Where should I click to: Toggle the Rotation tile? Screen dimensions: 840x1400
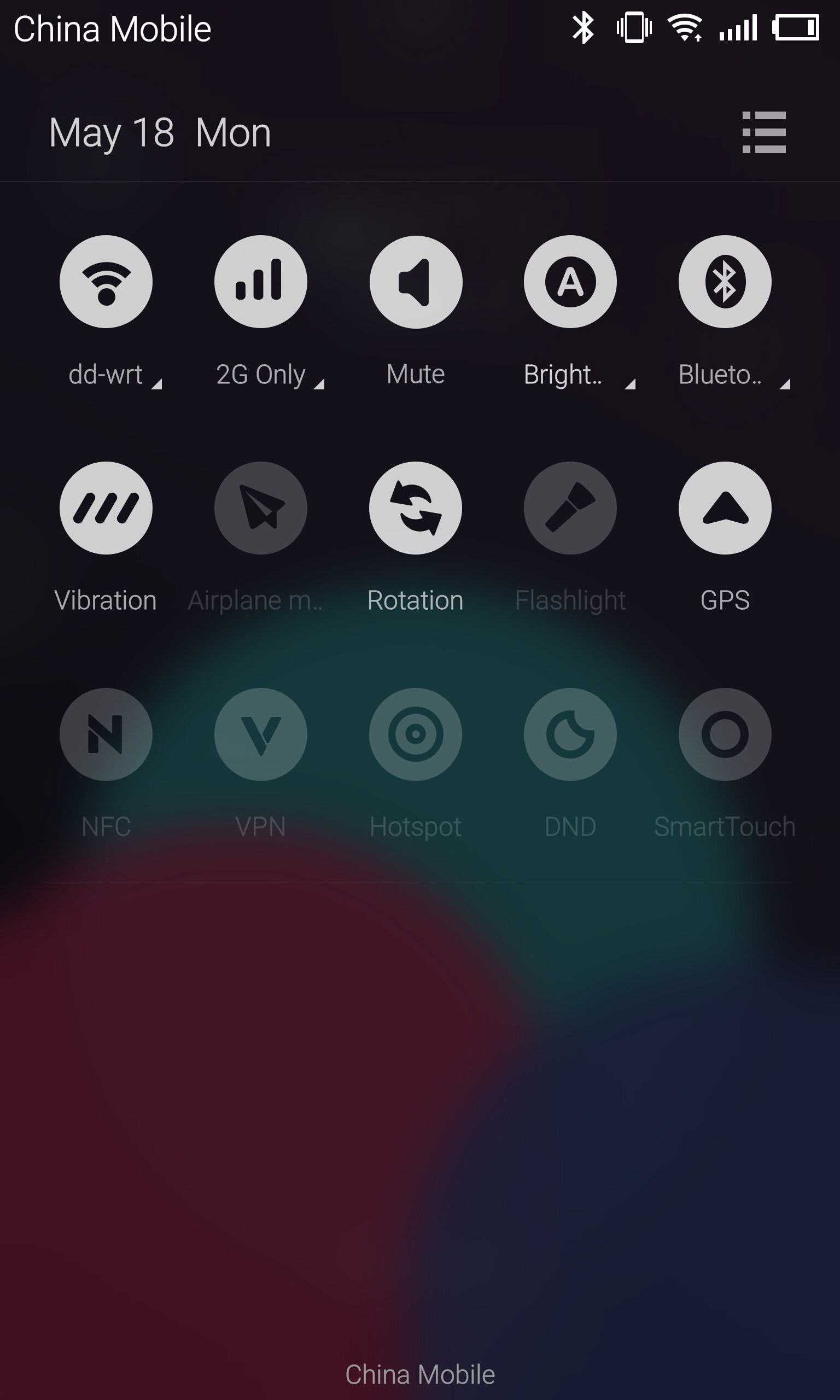point(416,508)
